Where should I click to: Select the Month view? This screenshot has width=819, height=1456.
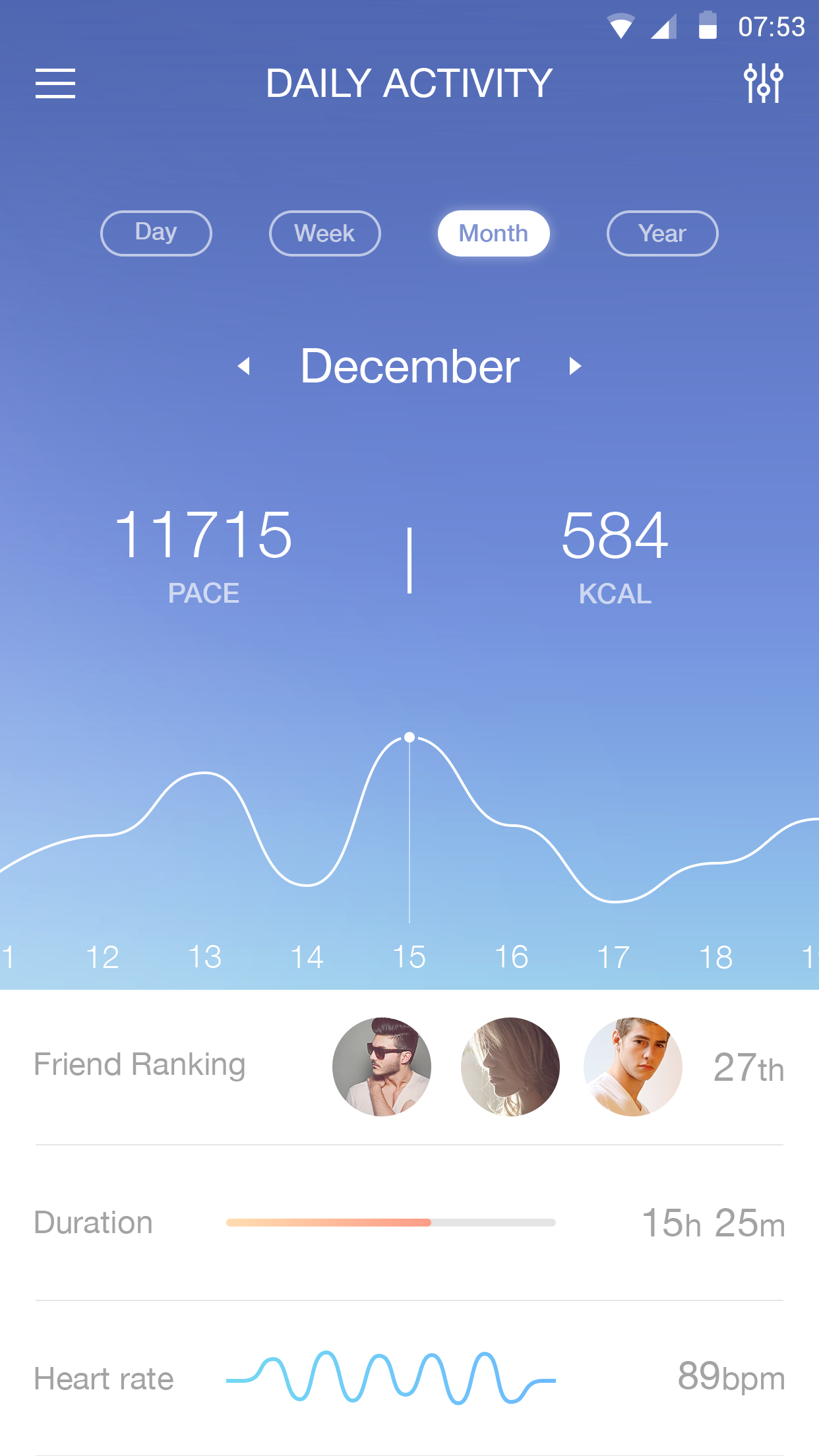pos(494,233)
